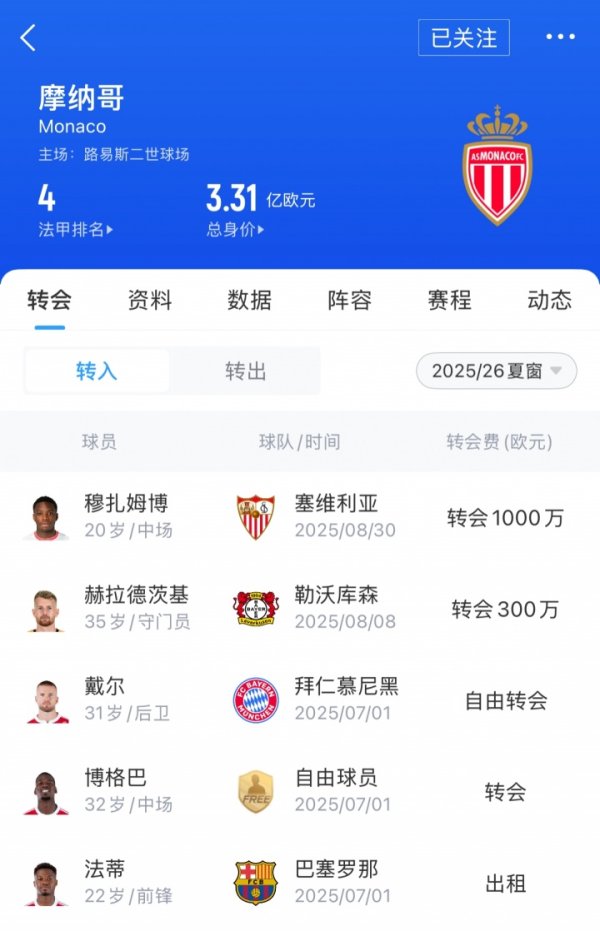View 戴尔 transfer from 拜仁慕尼黑
The image size is (600, 931).
click(300, 700)
